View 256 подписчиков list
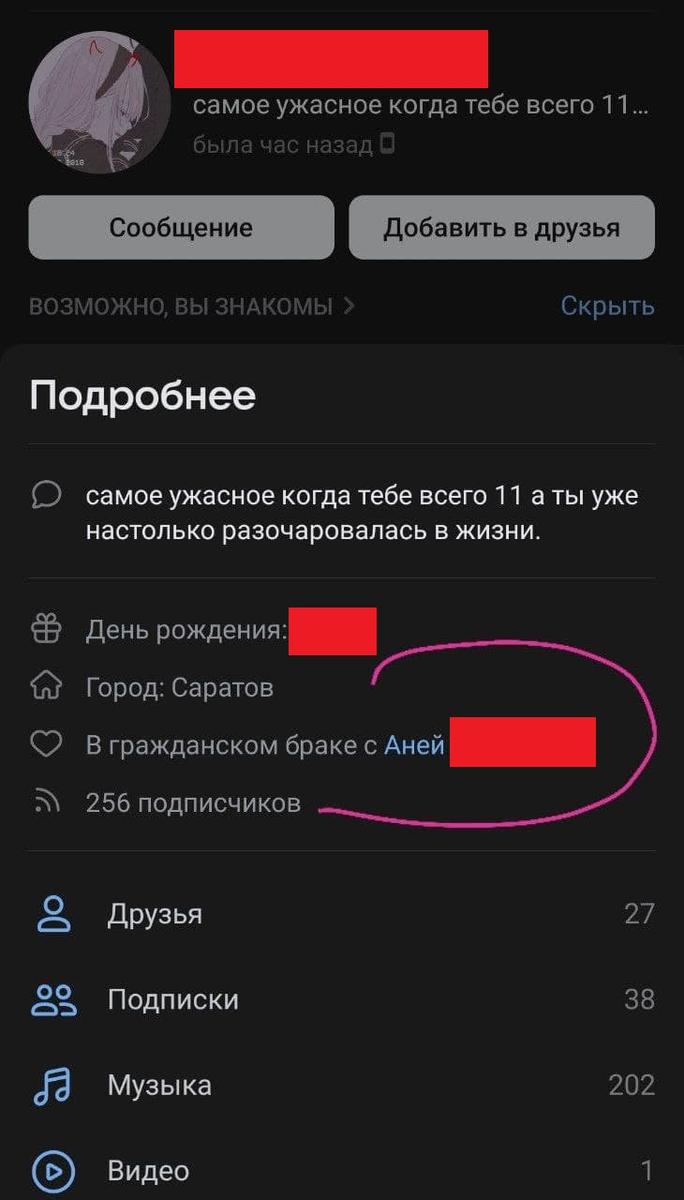The image size is (684, 1200). [193, 802]
